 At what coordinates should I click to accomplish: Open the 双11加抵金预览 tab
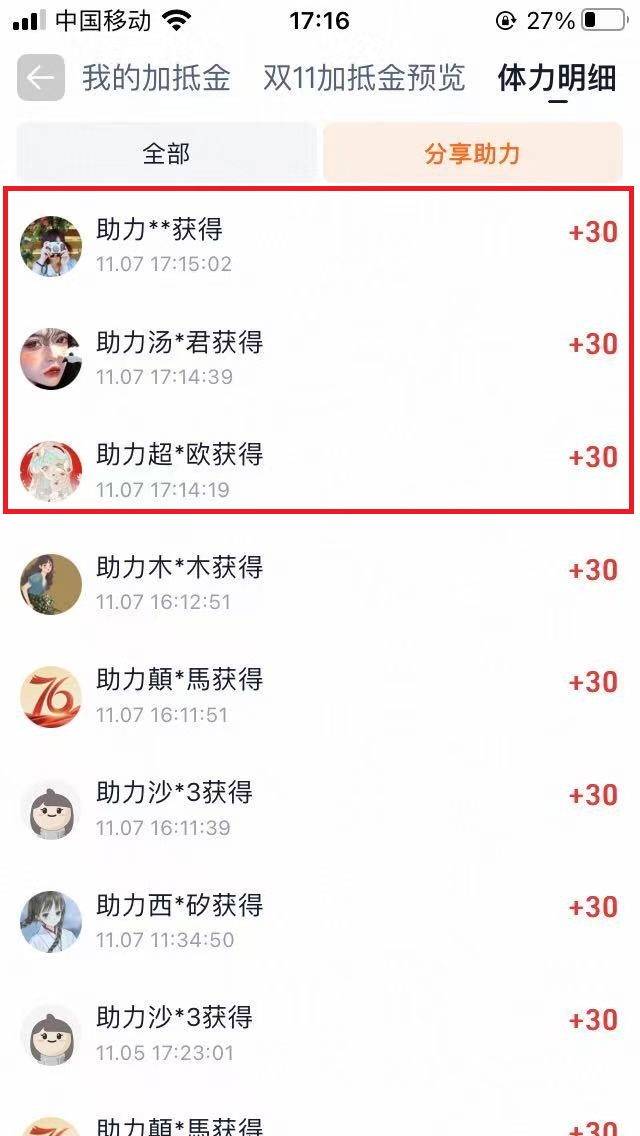click(x=364, y=78)
